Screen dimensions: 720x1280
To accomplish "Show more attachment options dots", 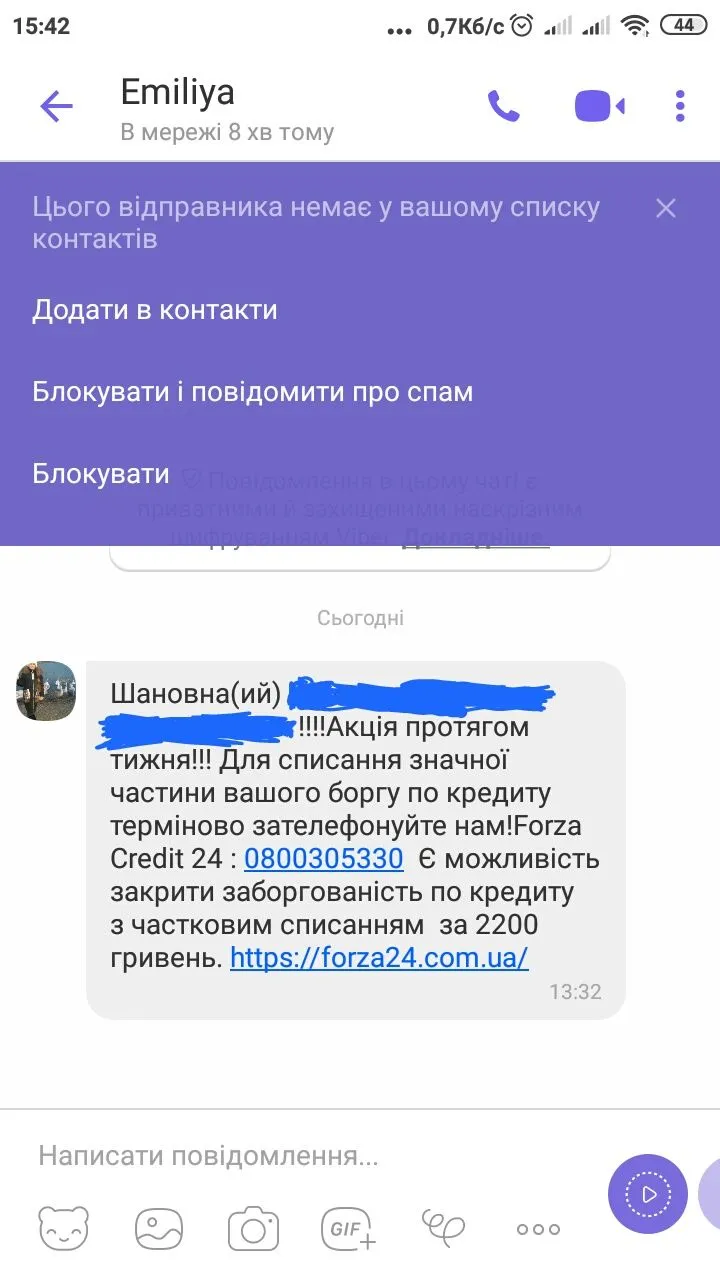I will tap(538, 1229).
